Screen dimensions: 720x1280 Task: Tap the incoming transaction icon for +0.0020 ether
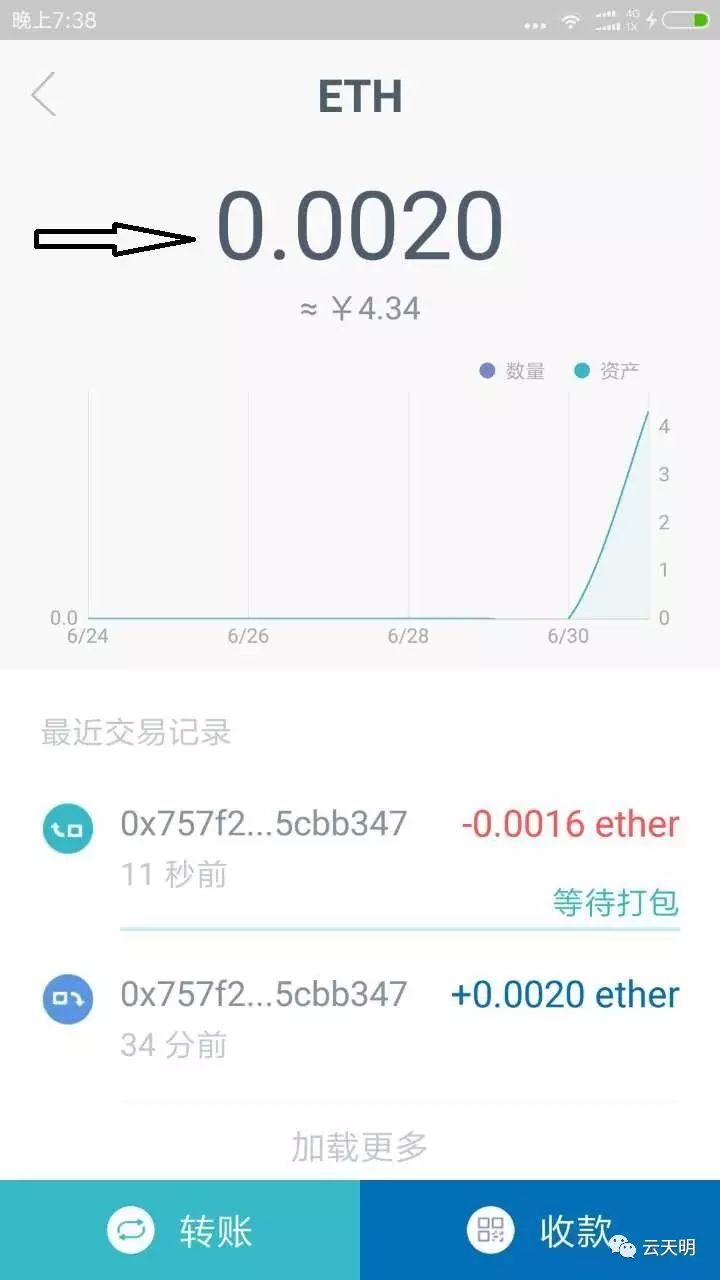(x=66, y=999)
